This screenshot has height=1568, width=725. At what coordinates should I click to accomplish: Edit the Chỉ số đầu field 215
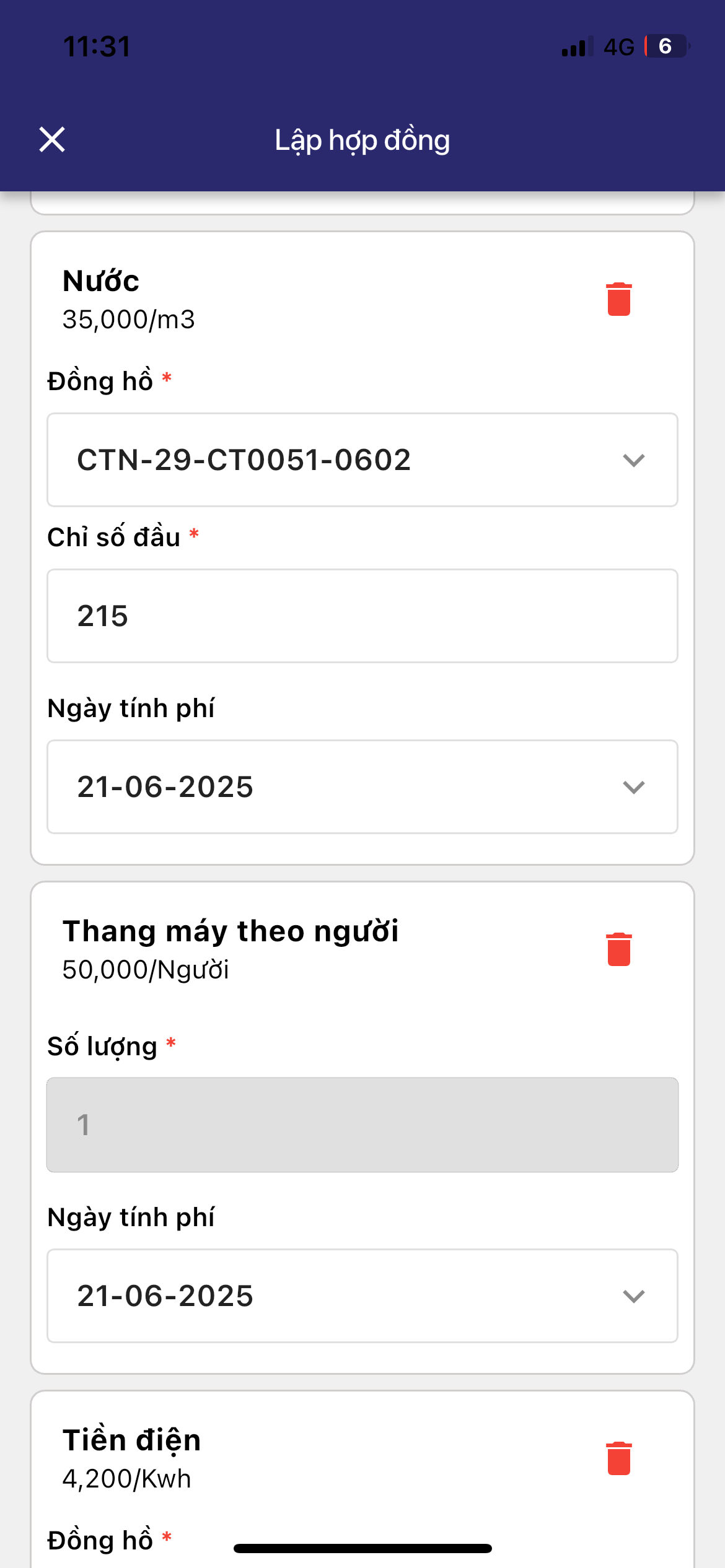[x=362, y=616]
